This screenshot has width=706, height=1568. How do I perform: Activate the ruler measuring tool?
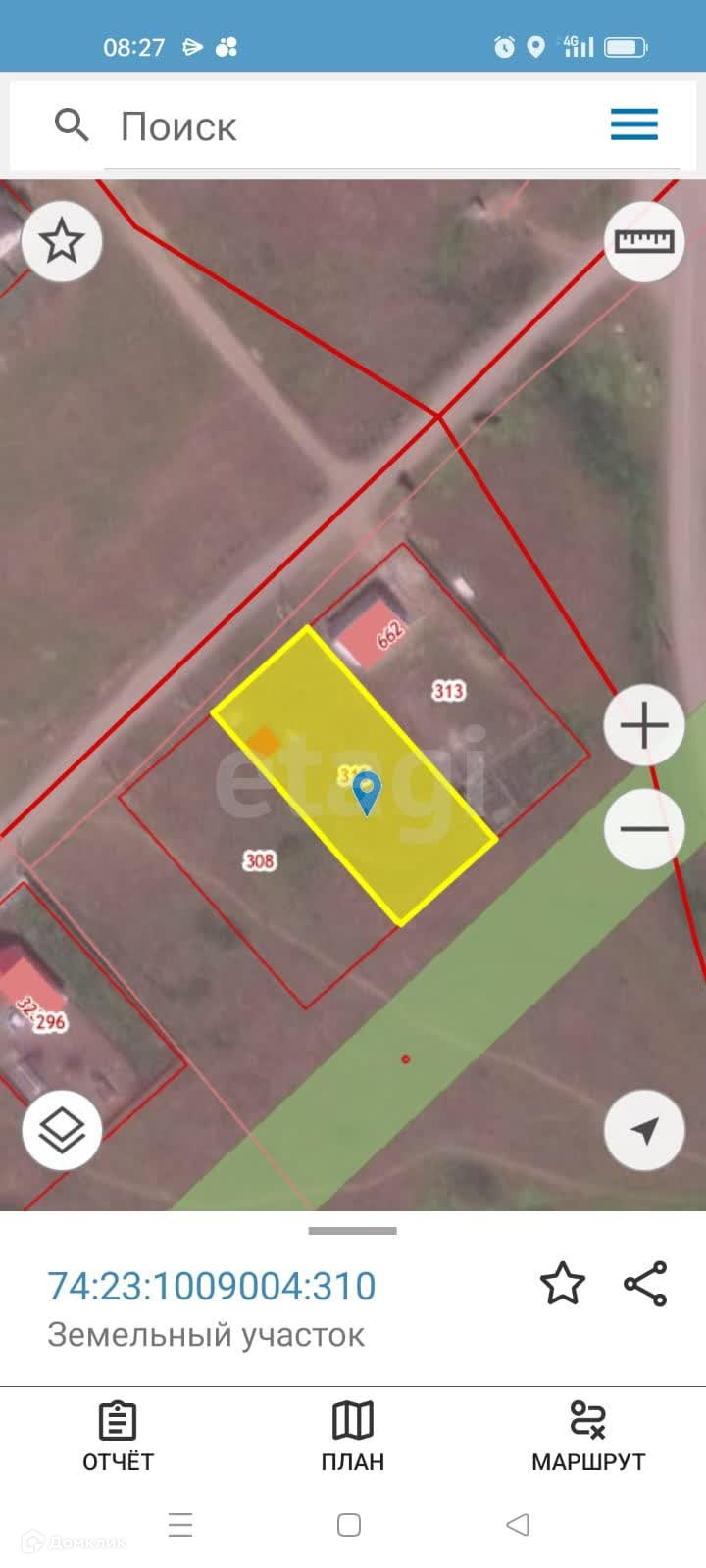click(x=643, y=241)
